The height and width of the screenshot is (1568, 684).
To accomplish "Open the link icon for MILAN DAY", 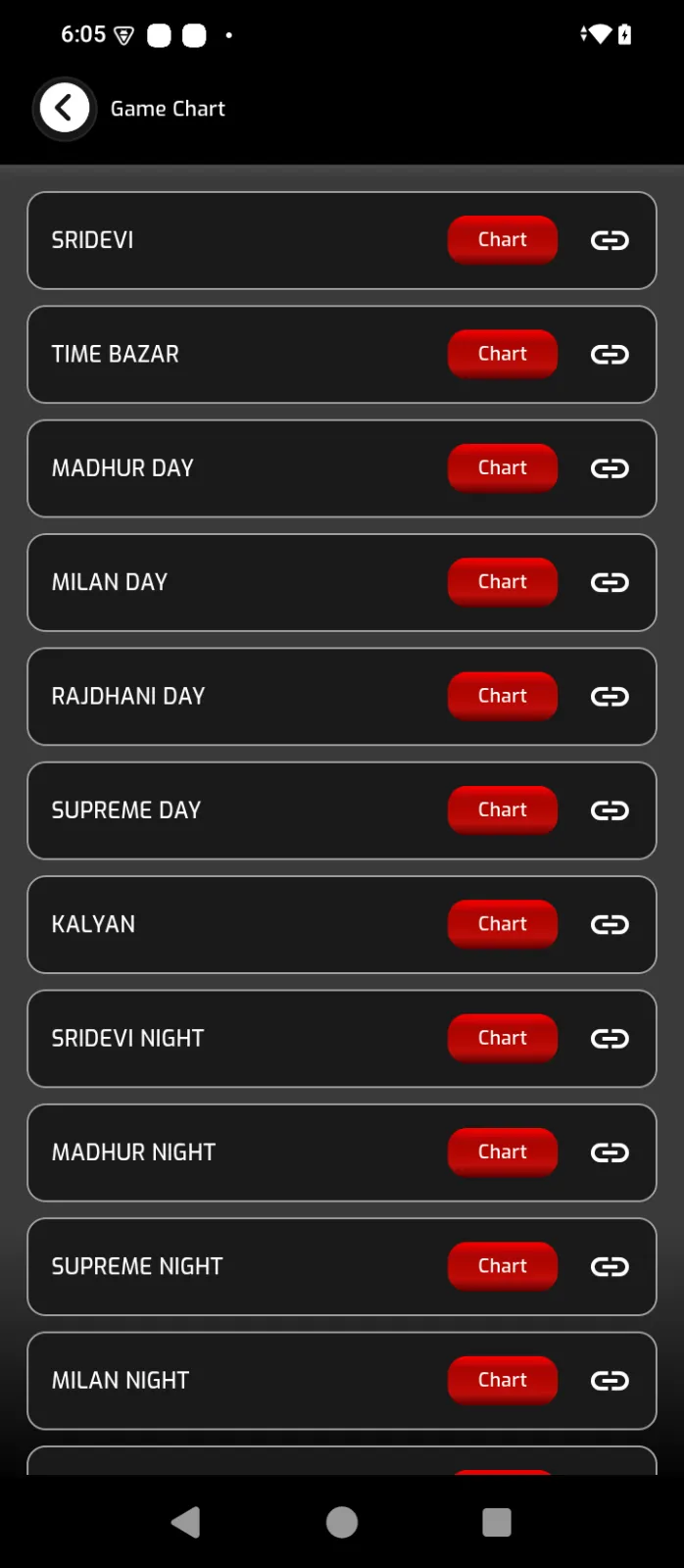I will [x=610, y=582].
